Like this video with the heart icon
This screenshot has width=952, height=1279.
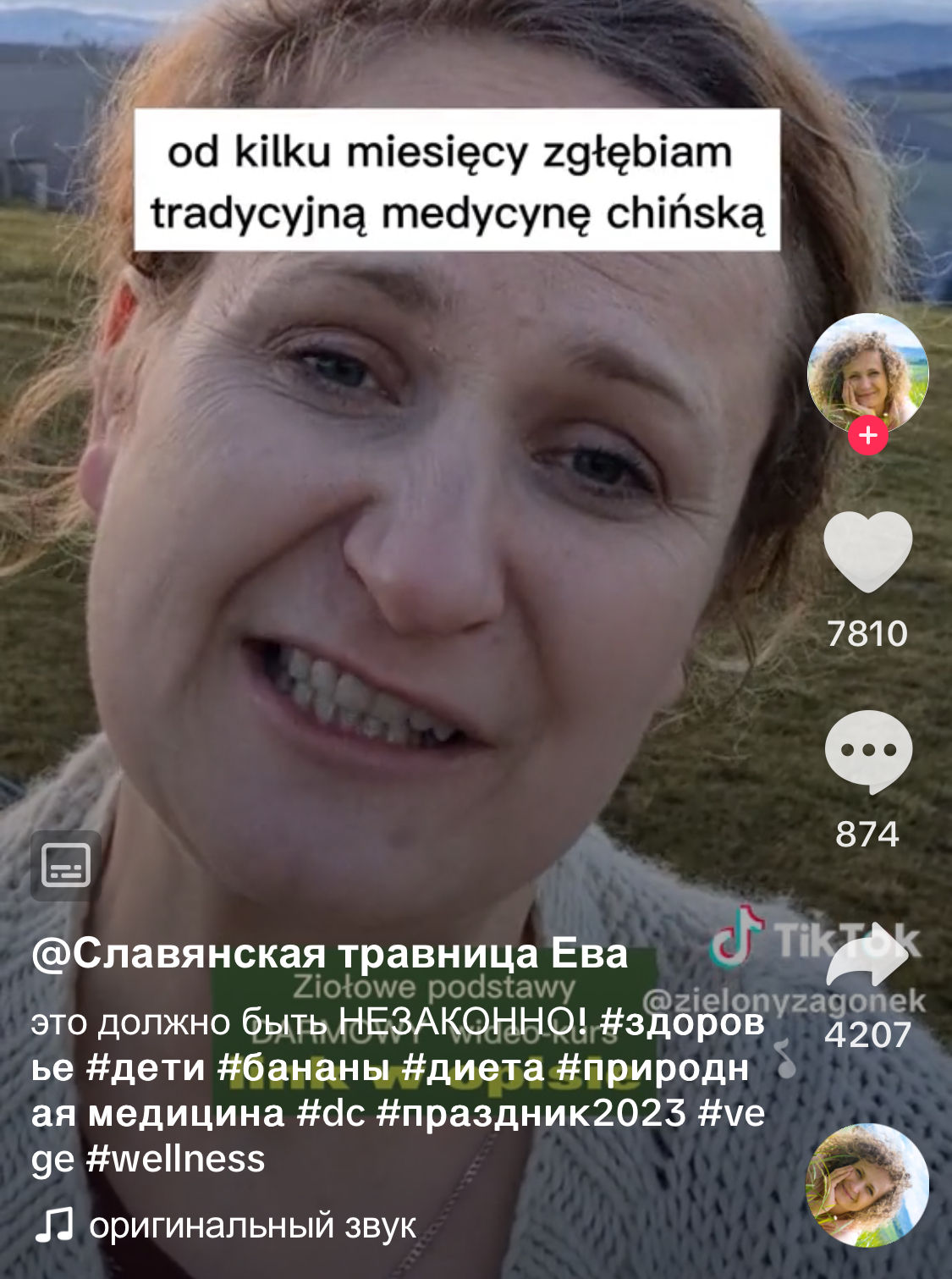867,552
